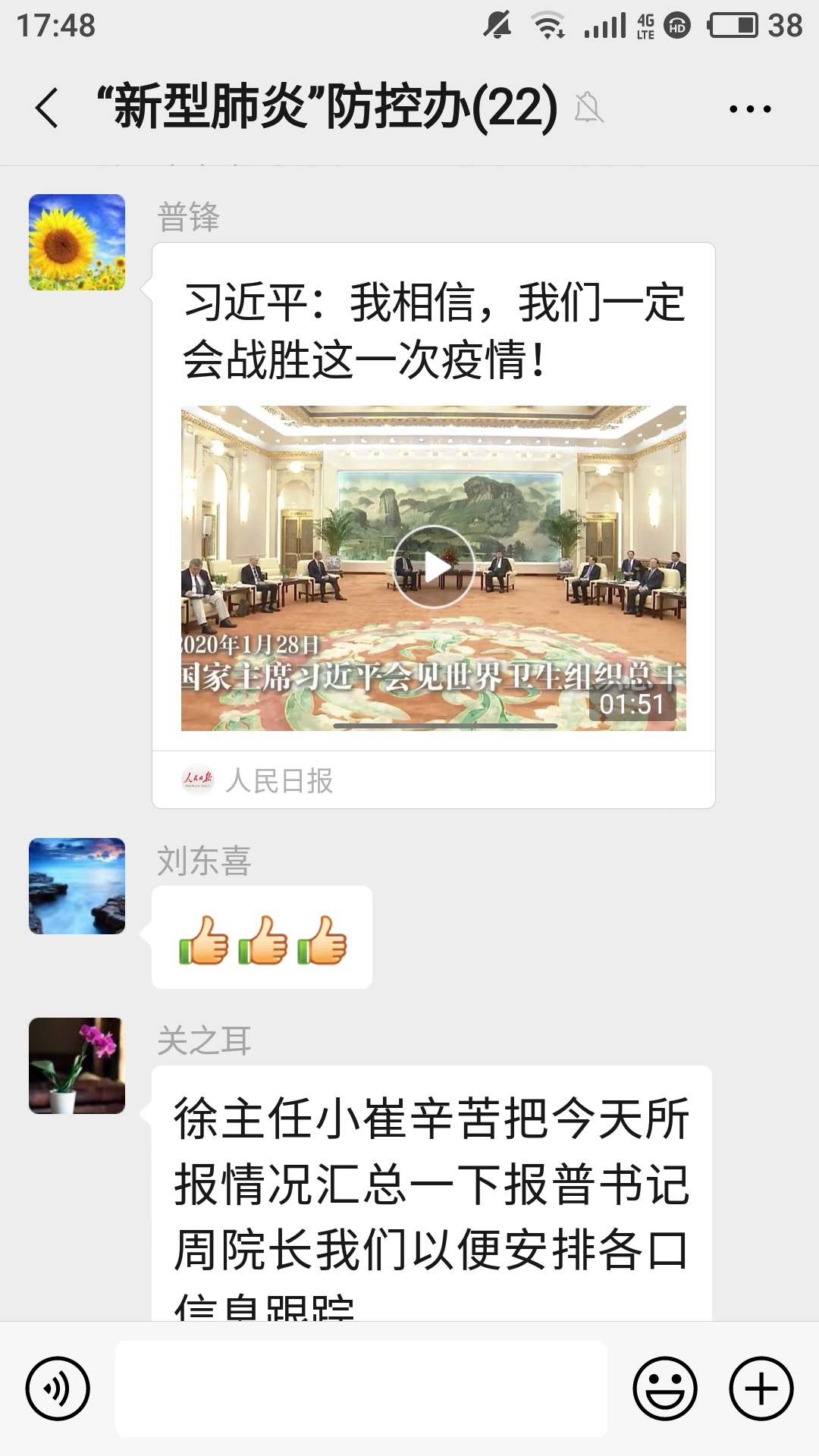
Task: Go back from the group chat
Action: [x=47, y=108]
